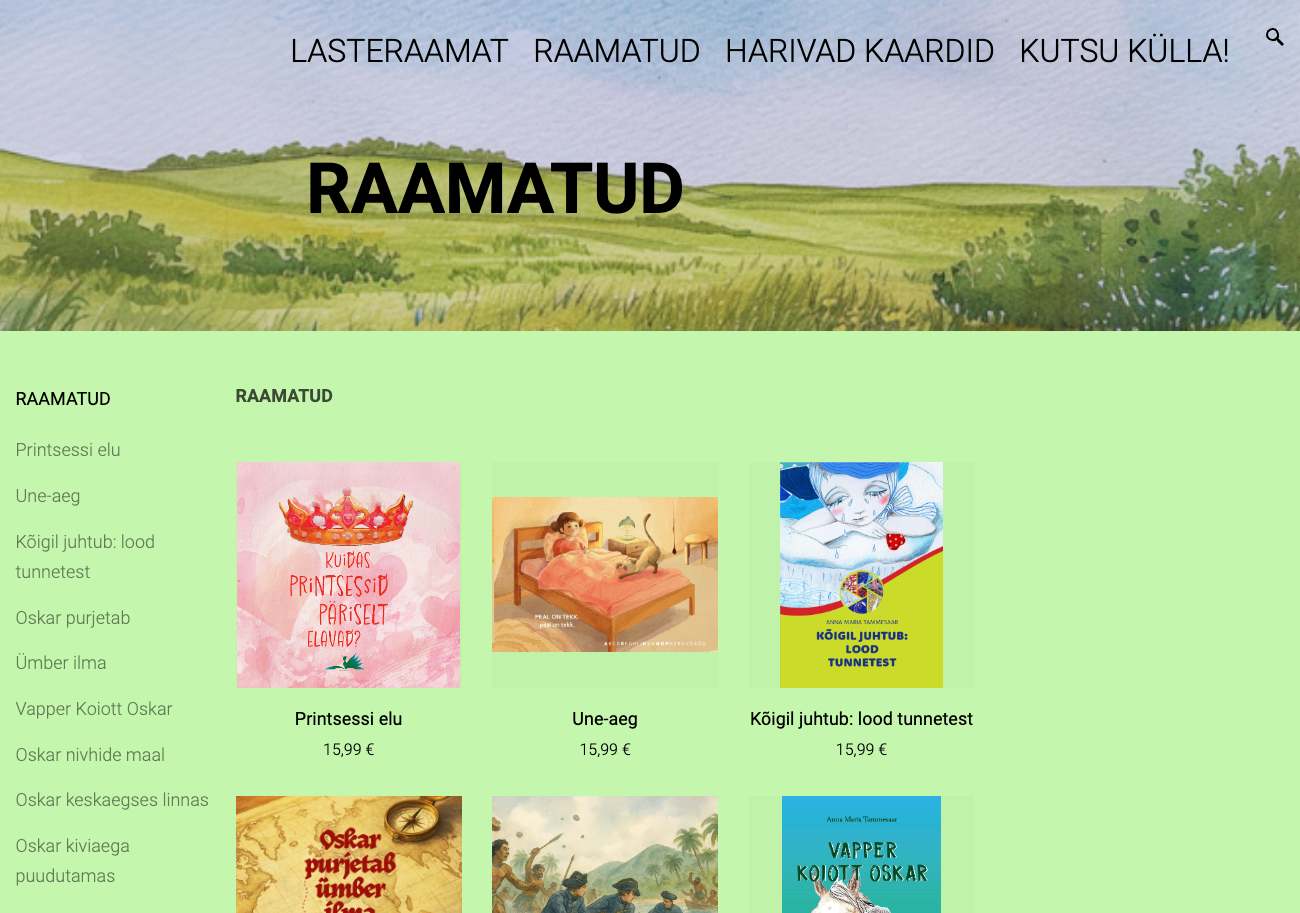Image resolution: width=1300 pixels, height=913 pixels.
Task: Open the Vapper Koiott Oskar book cover
Action: tap(861, 855)
